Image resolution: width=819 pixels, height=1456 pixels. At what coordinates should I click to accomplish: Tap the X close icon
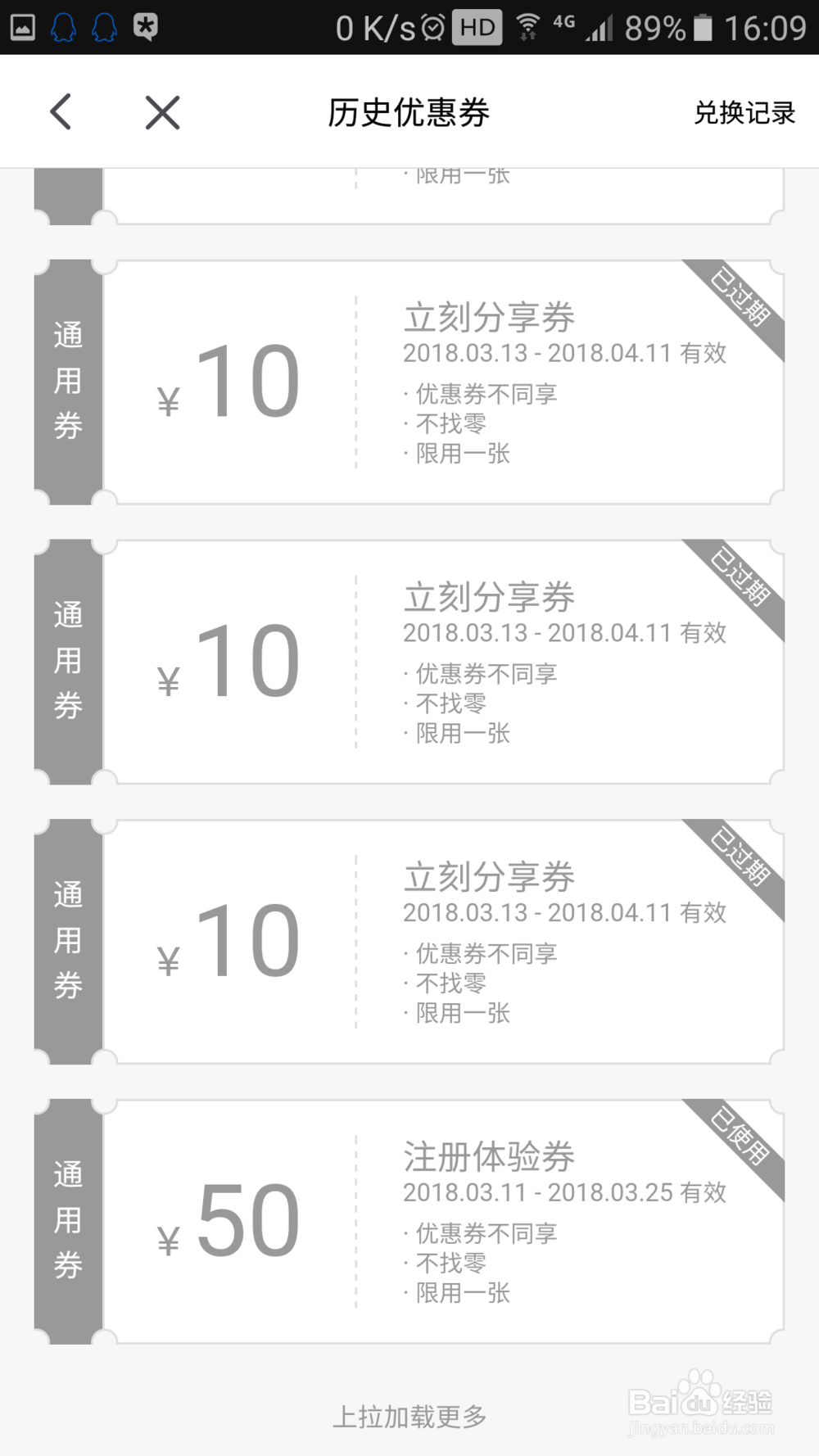pyautogui.click(x=161, y=112)
